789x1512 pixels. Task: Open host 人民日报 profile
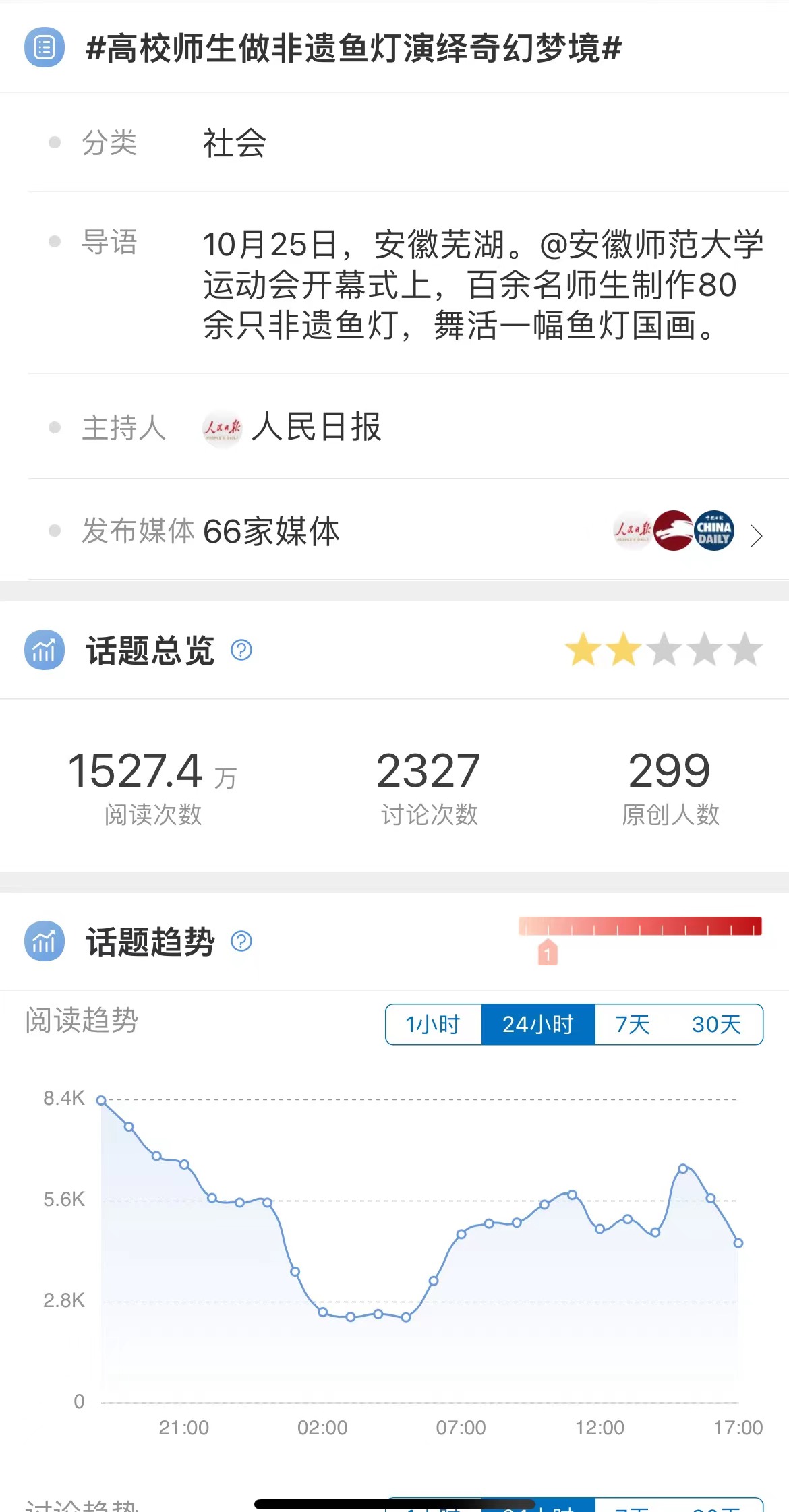(x=316, y=427)
